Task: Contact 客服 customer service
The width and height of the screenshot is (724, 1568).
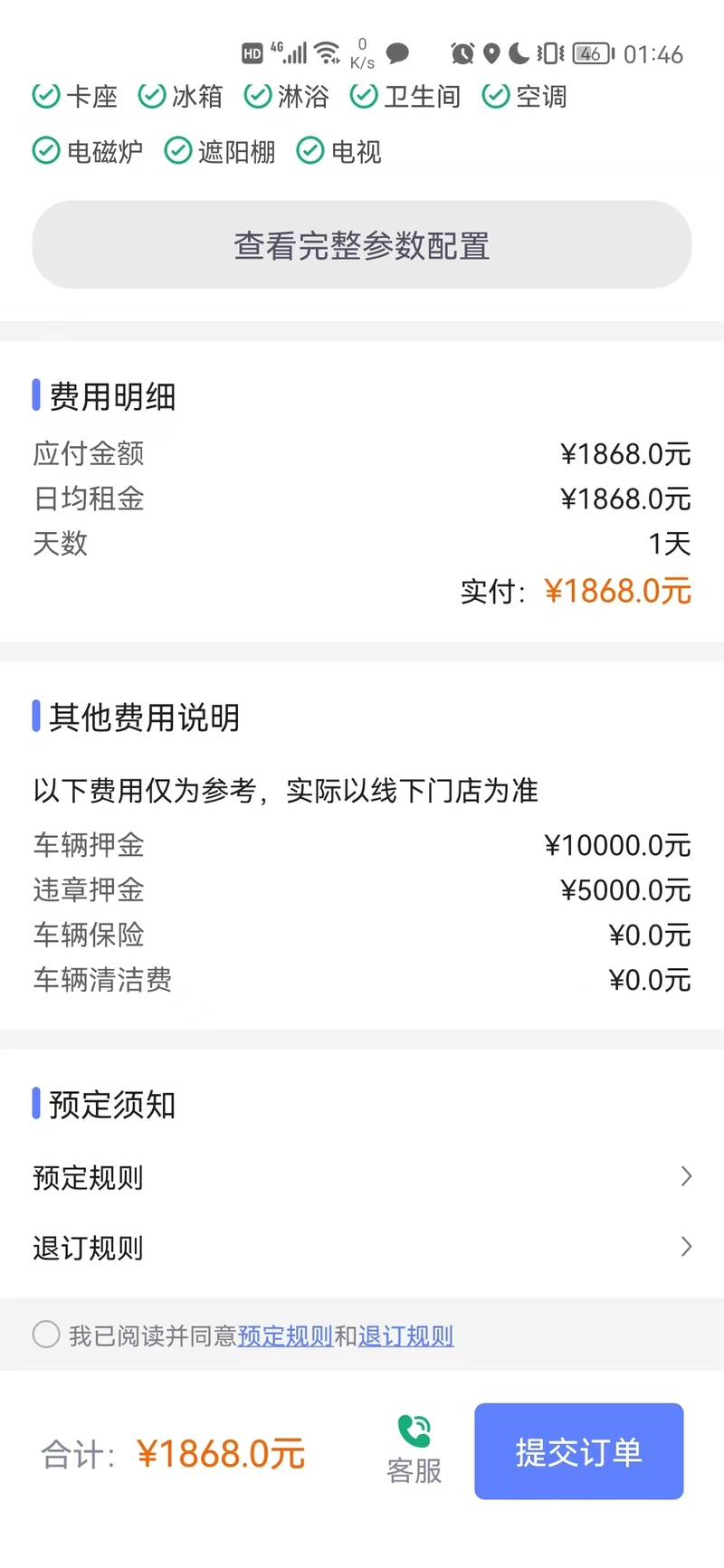Action: [414, 1450]
